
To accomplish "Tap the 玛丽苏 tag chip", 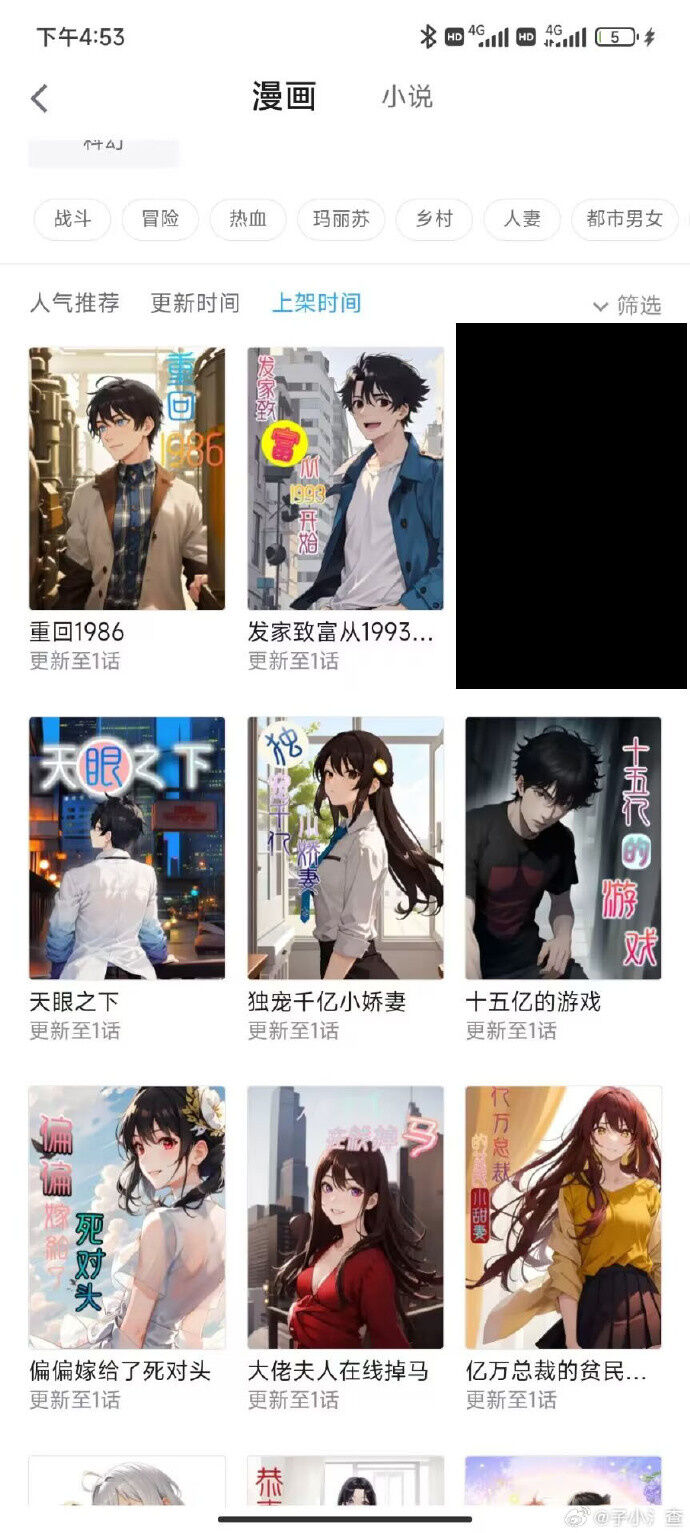I will click(x=341, y=219).
